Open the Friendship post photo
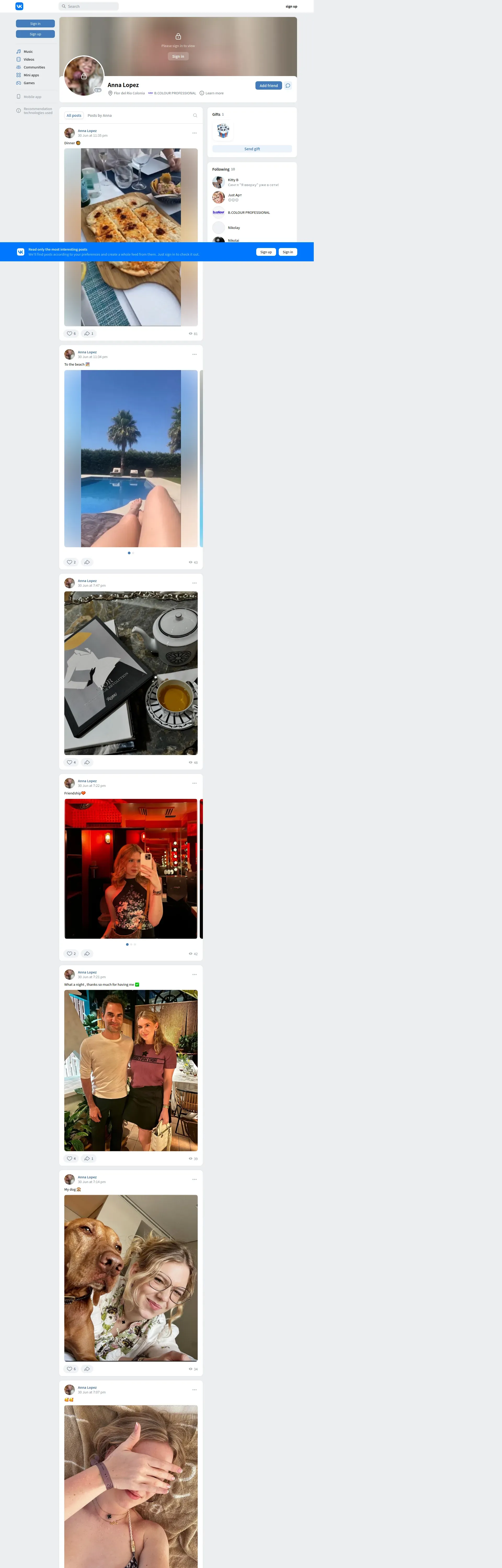The height and width of the screenshot is (1568, 502). coord(131,869)
